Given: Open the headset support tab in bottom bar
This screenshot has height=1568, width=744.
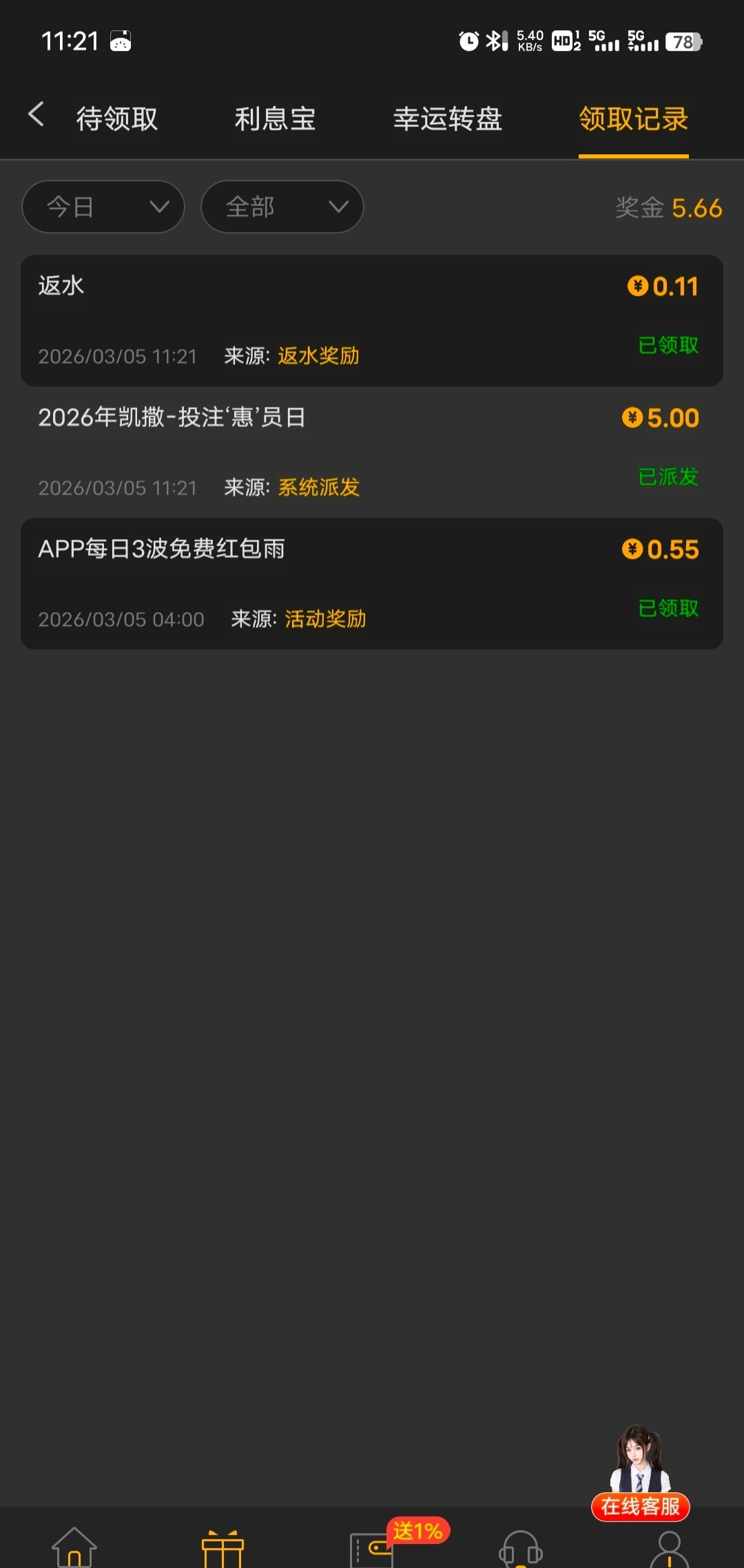Looking at the screenshot, I should click(521, 1548).
